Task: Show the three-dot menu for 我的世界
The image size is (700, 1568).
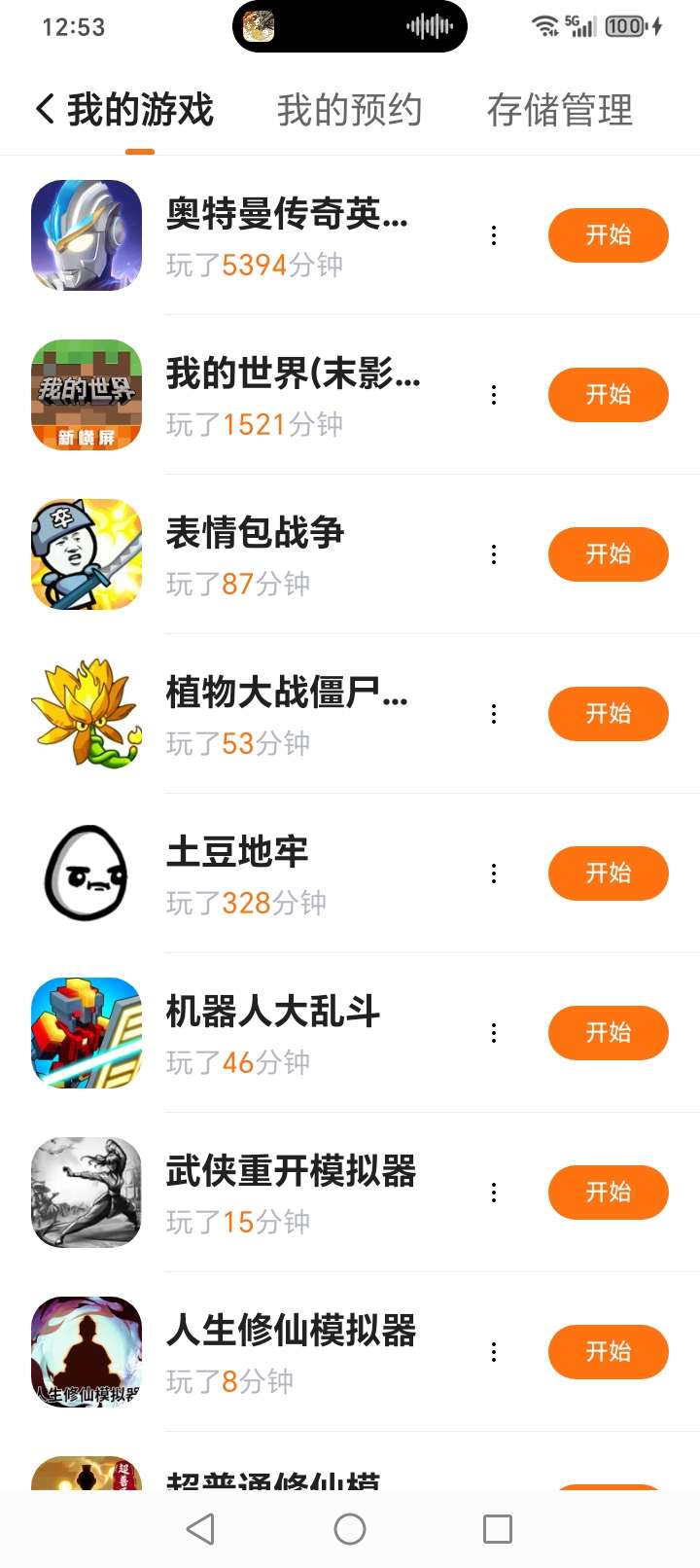Action: click(494, 395)
